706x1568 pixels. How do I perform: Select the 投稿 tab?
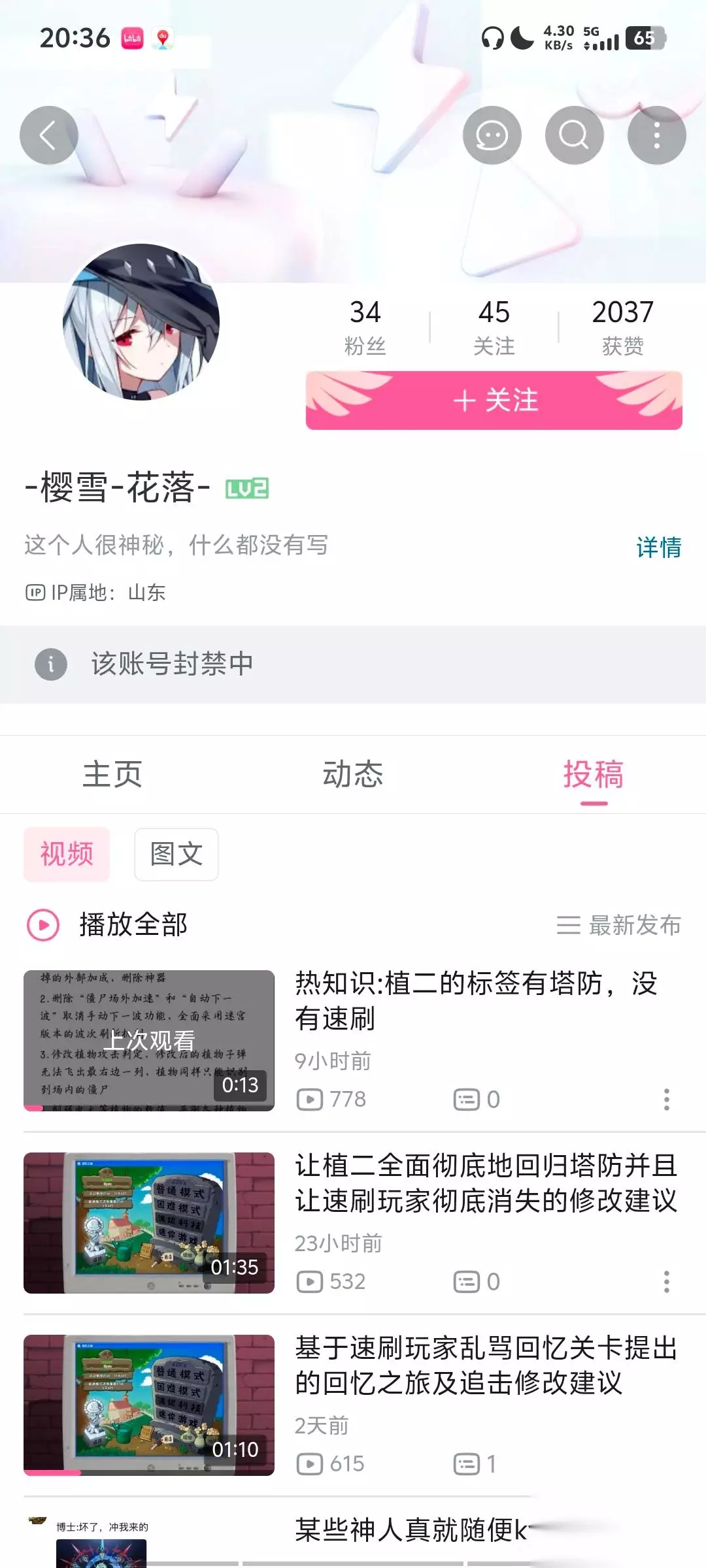click(x=594, y=774)
